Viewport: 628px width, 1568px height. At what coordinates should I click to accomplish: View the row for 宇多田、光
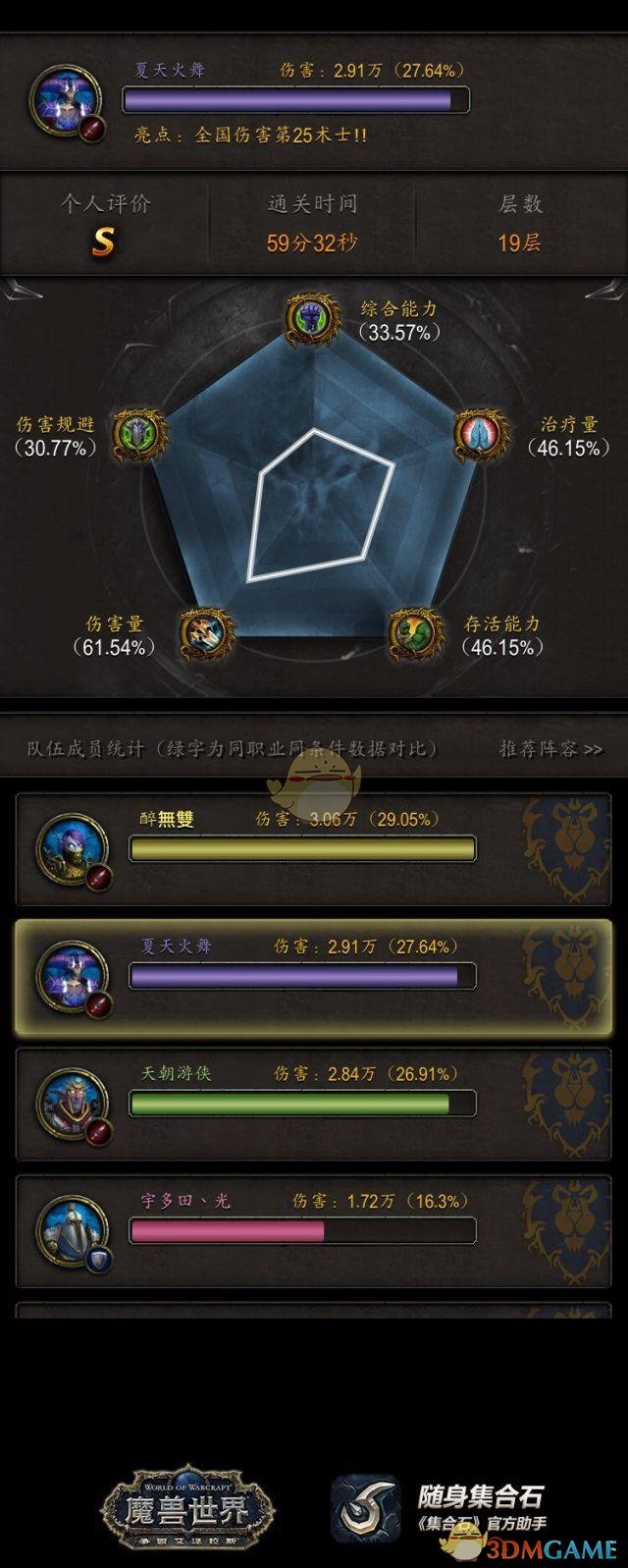click(313, 1230)
